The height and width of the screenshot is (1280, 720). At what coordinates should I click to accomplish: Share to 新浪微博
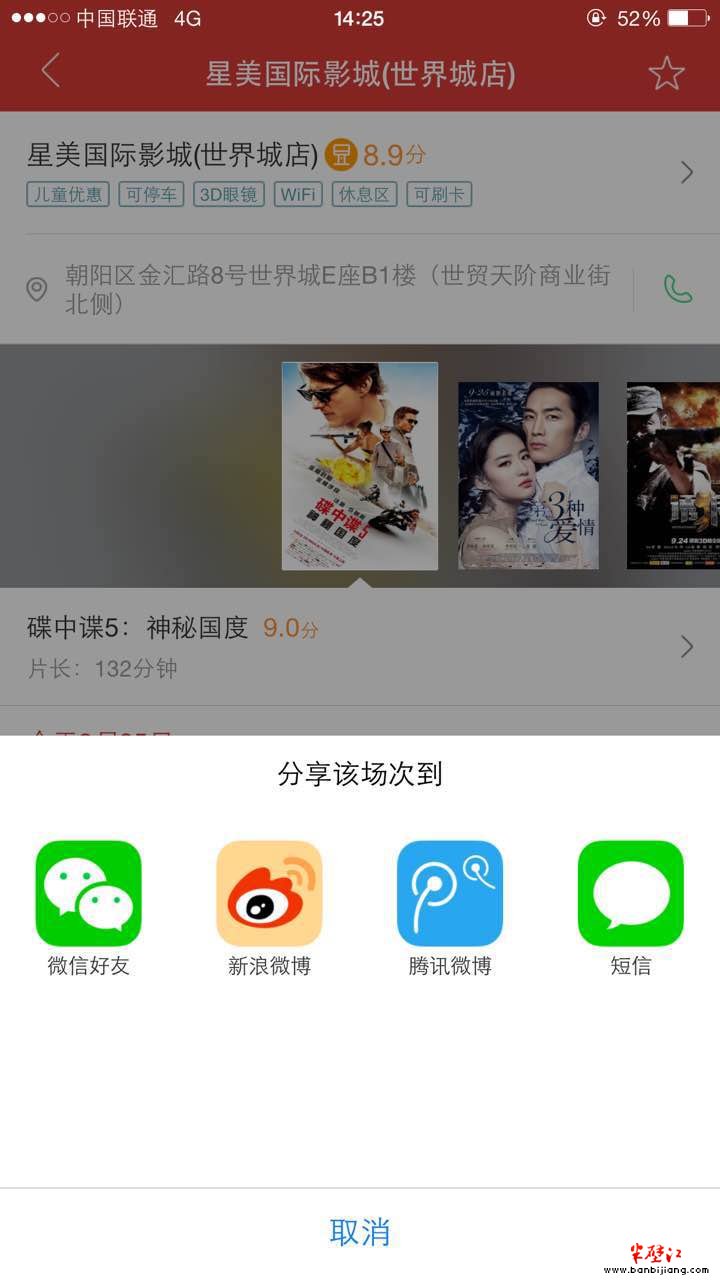click(x=269, y=894)
